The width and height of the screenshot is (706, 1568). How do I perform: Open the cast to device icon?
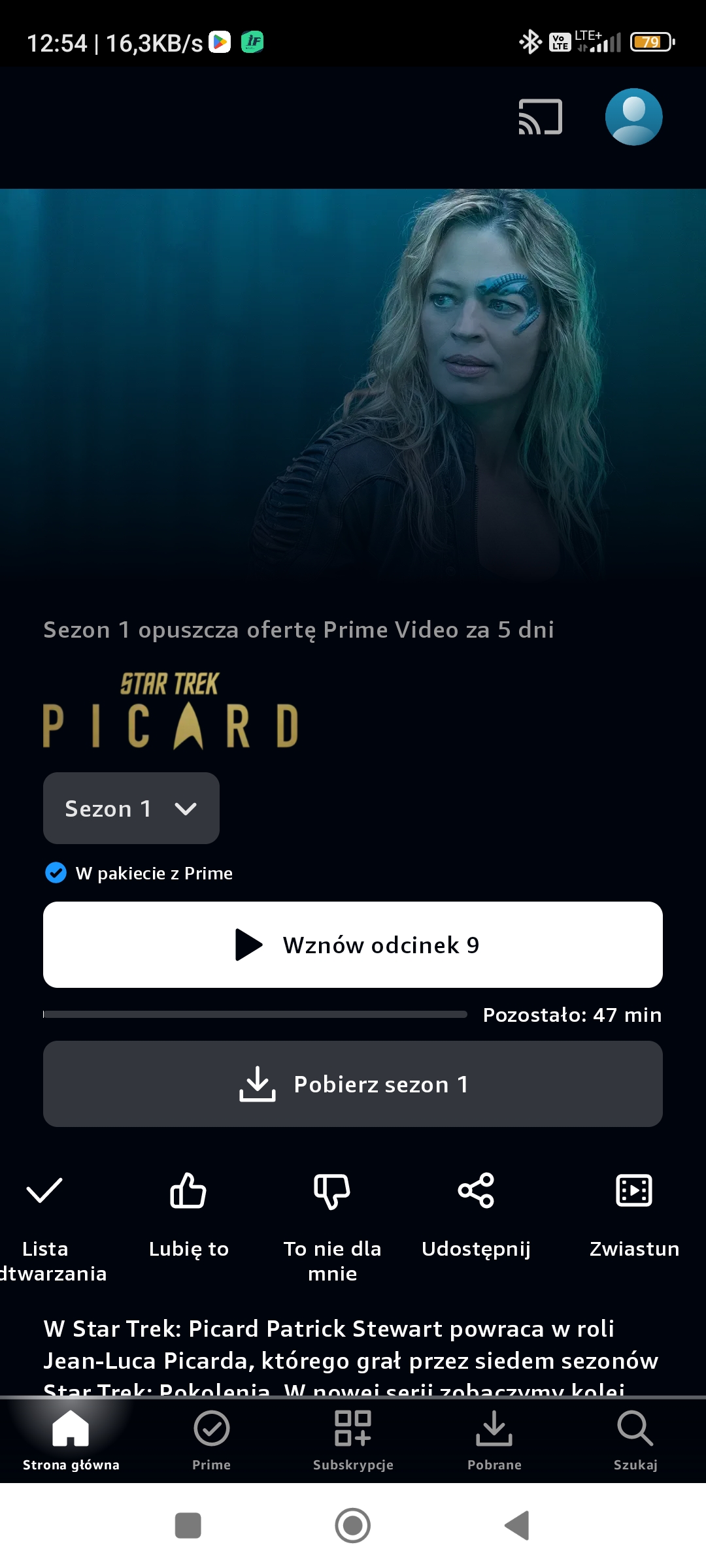coord(540,117)
